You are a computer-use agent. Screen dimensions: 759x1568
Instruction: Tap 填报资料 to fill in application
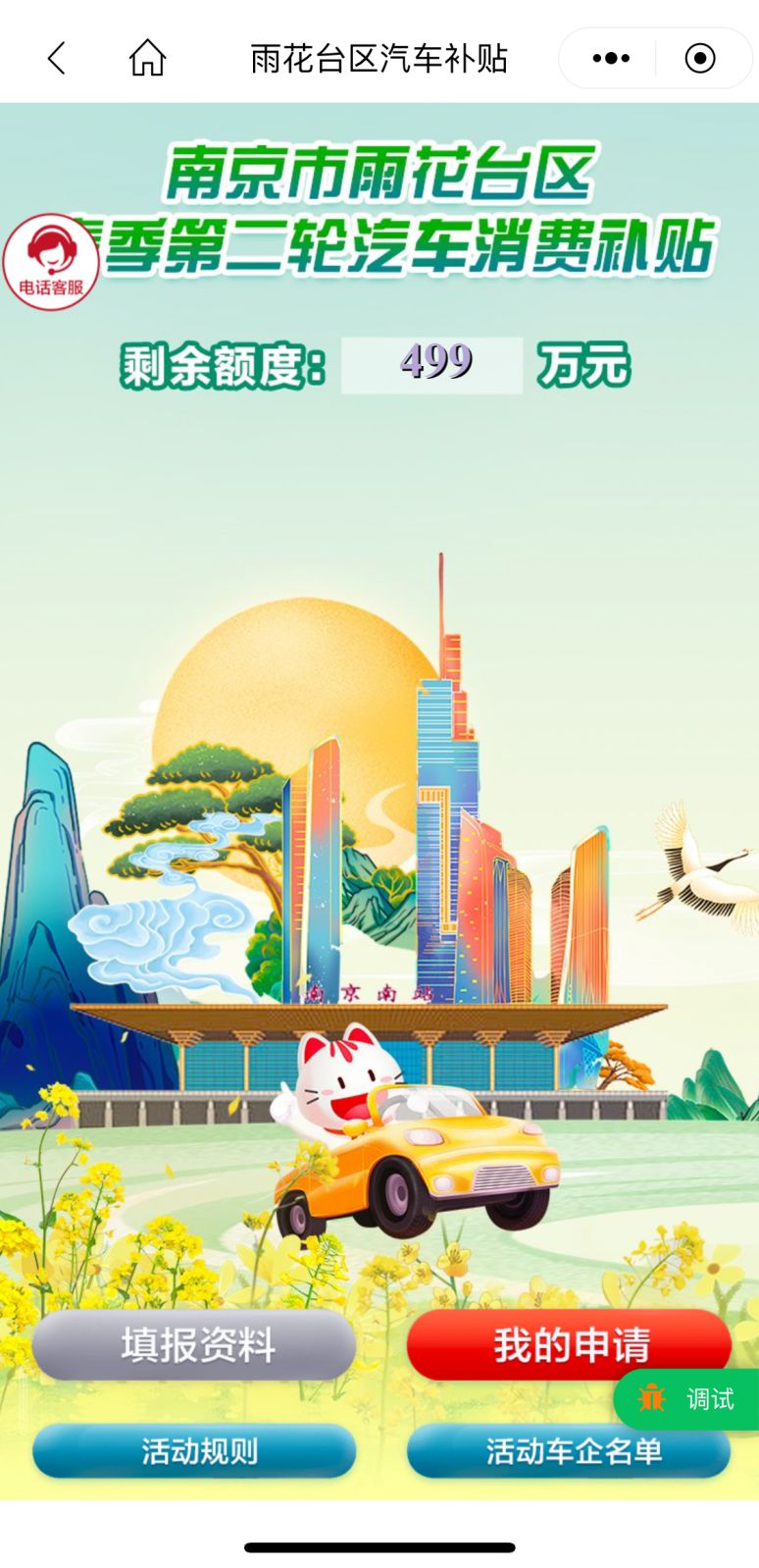pos(194,1345)
